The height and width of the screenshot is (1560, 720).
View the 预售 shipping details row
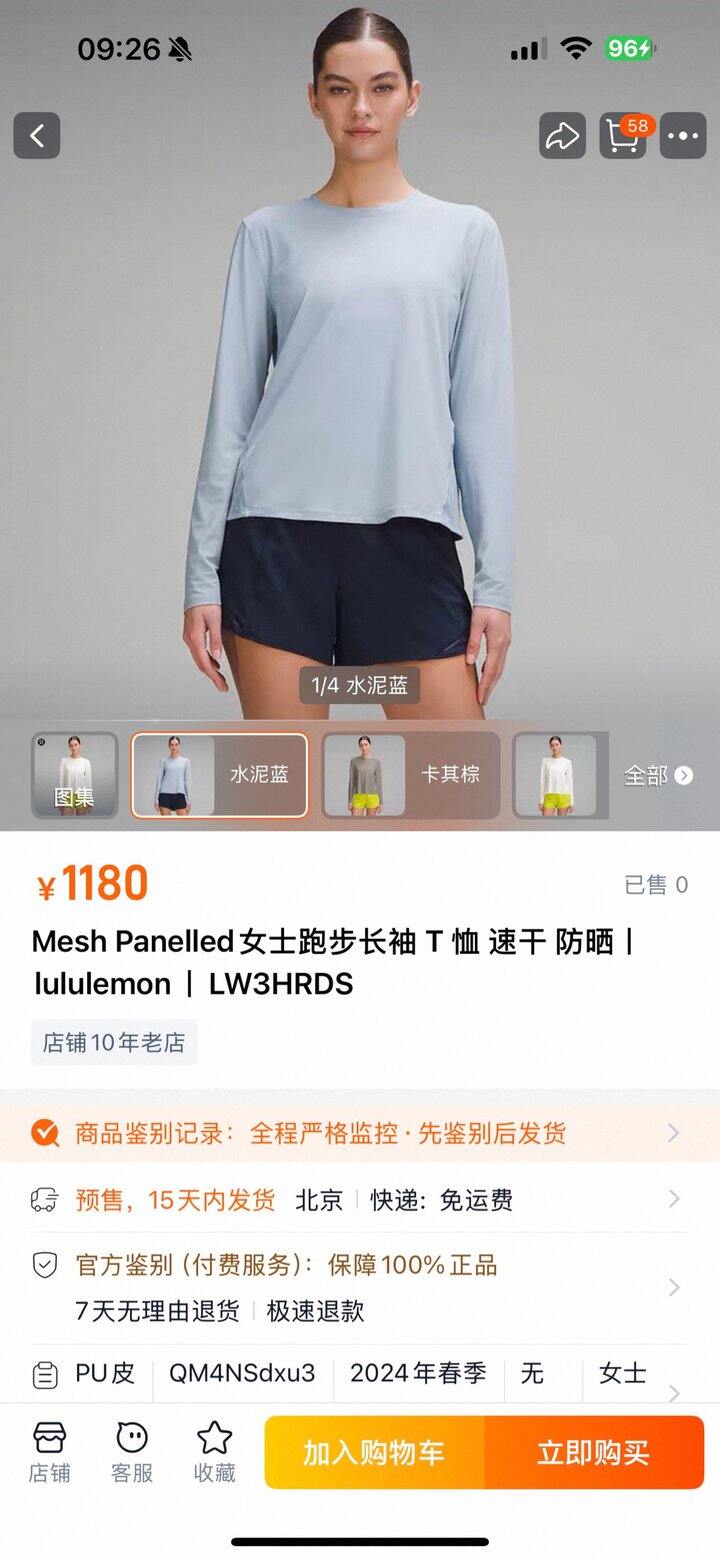[x=360, y=1199]
